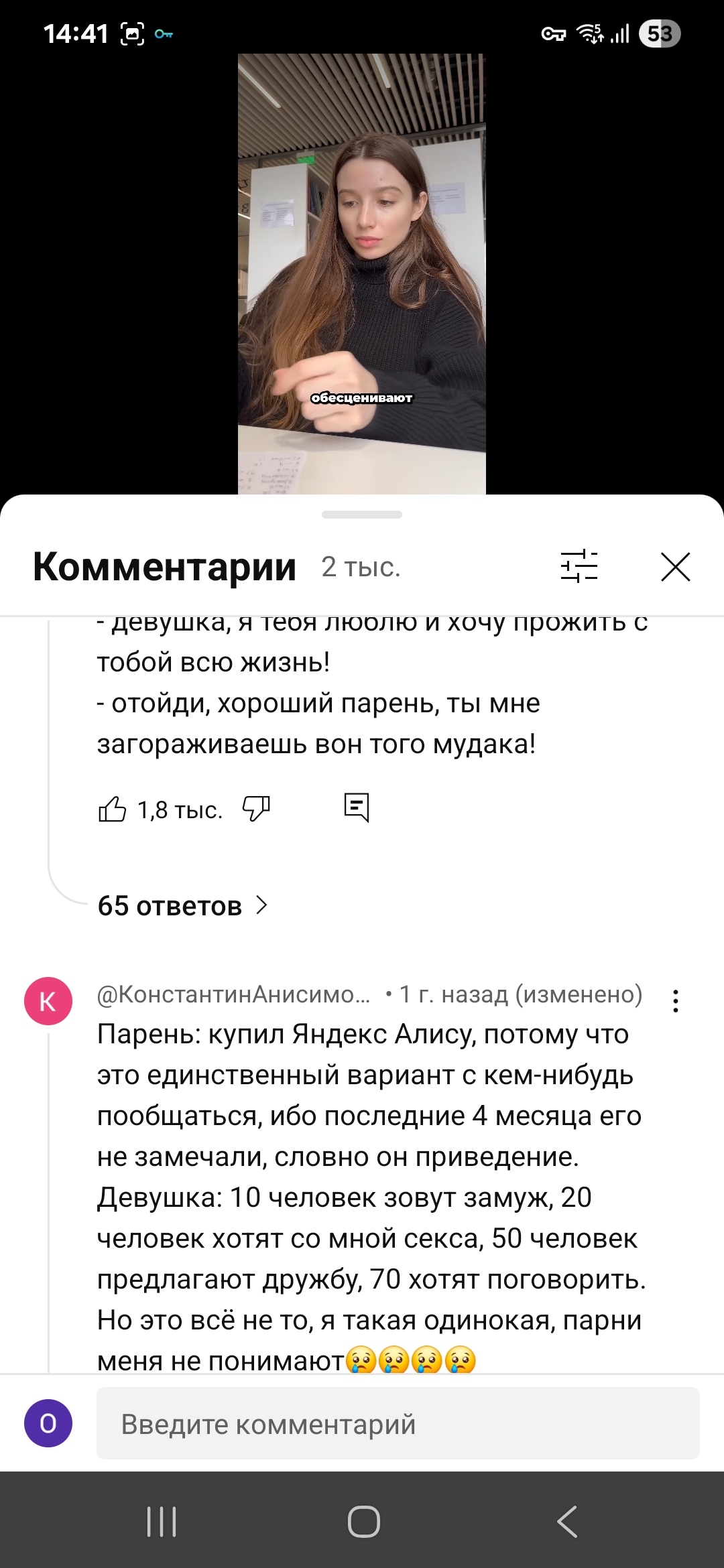724x1568 pixels.
Task: Like the comment with 1,8 тыс. likes
Action: [x=113, y=809]
